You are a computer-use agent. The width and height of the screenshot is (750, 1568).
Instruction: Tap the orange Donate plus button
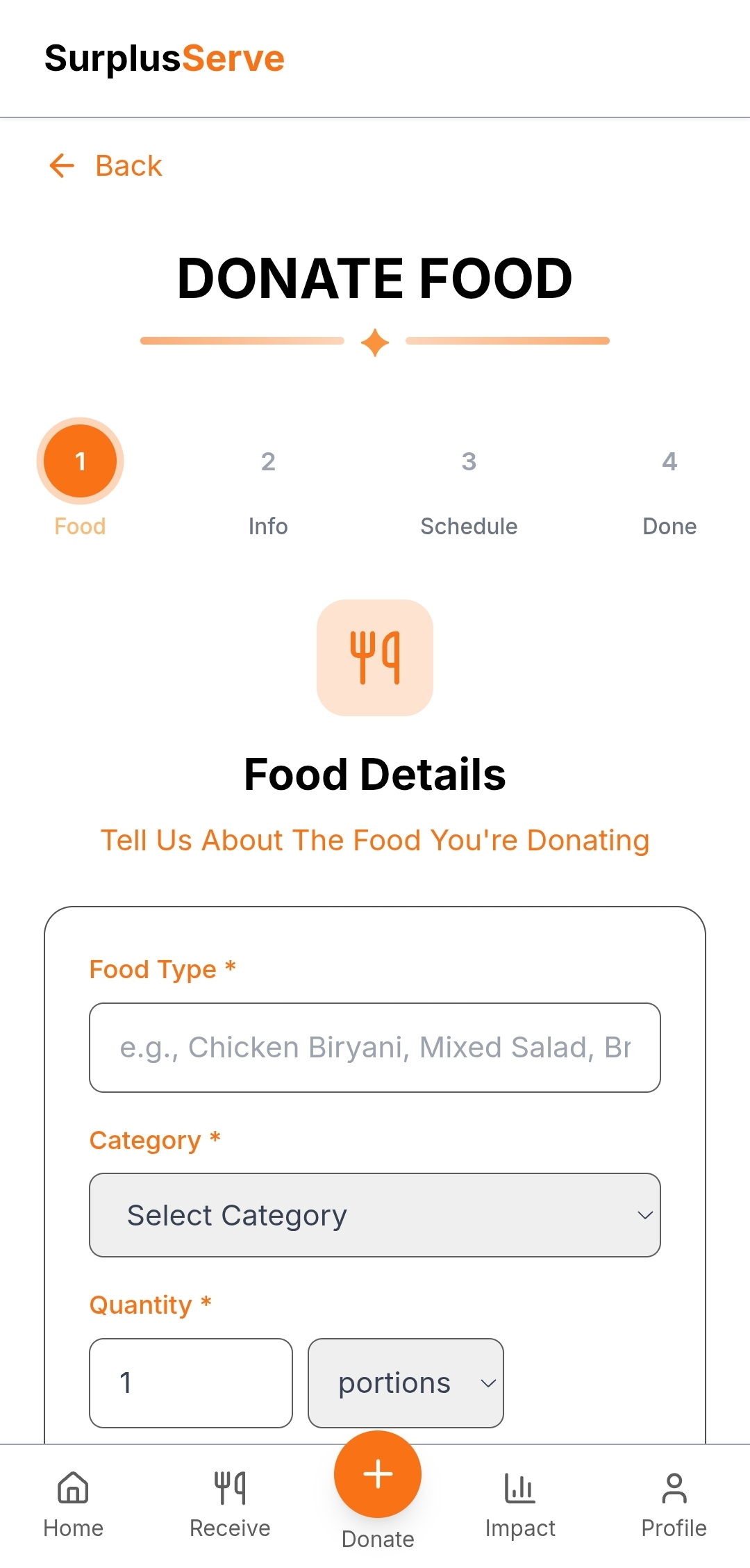(378, 1474)
